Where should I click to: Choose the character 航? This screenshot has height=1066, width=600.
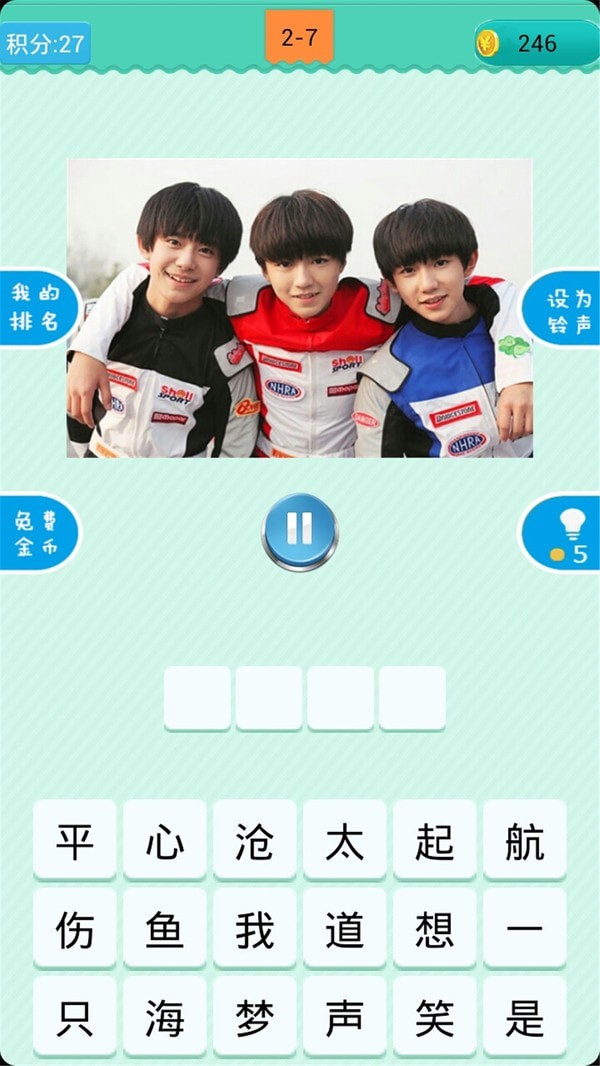524,841
